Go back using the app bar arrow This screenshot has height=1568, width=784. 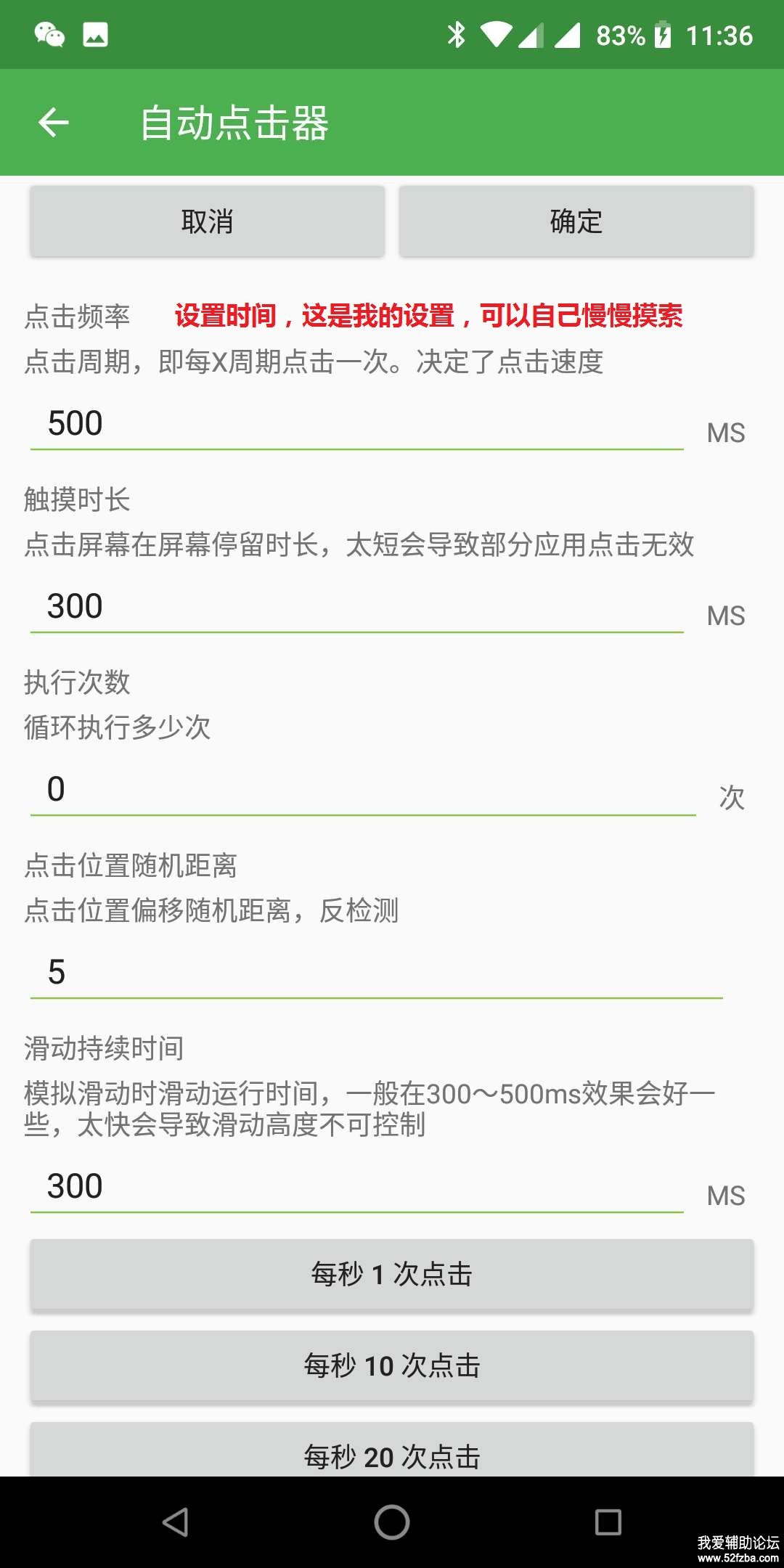click(54, 122)
